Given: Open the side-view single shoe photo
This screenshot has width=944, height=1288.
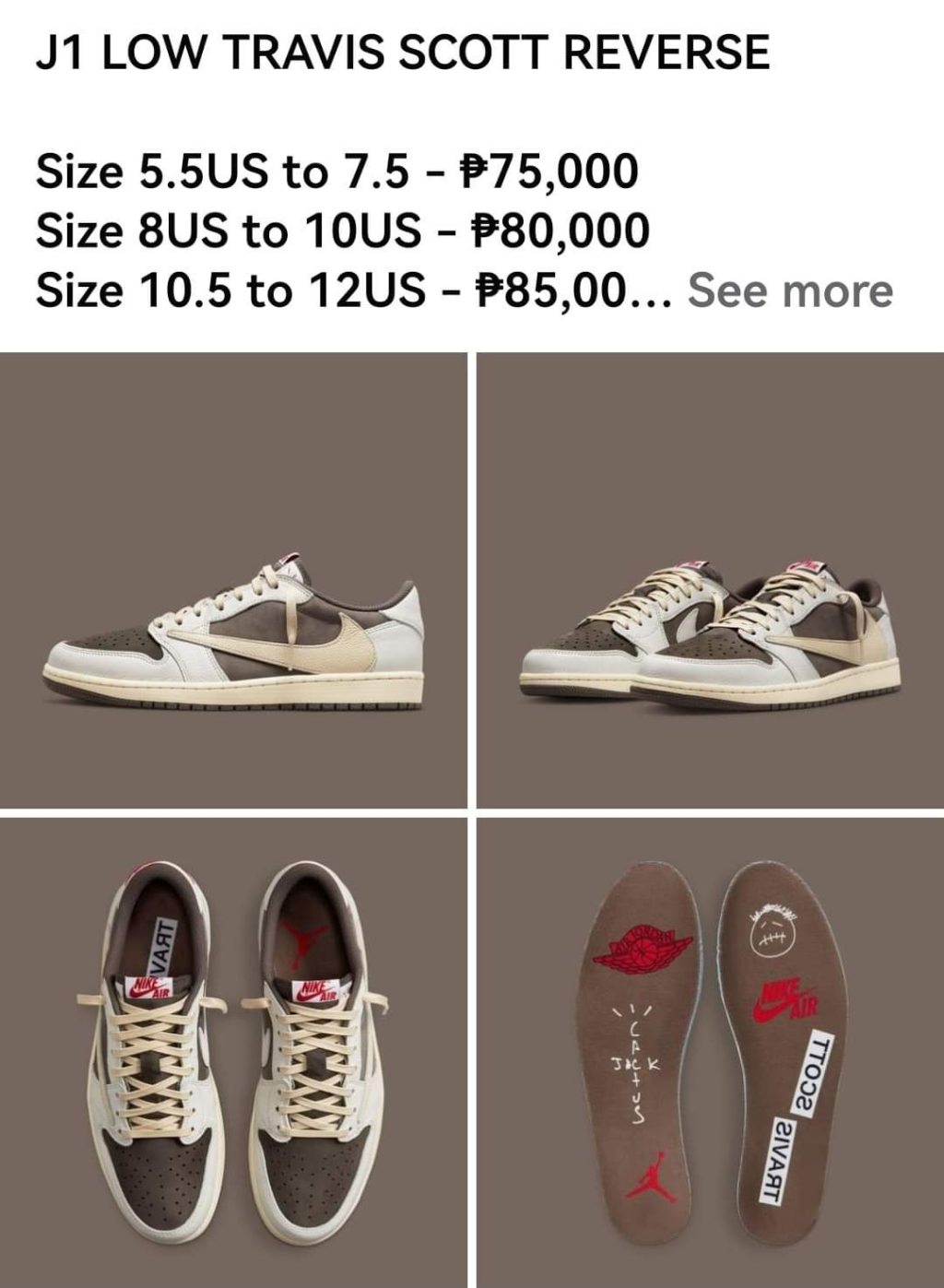Looking at the screenshot, I should tap(233, 580).
